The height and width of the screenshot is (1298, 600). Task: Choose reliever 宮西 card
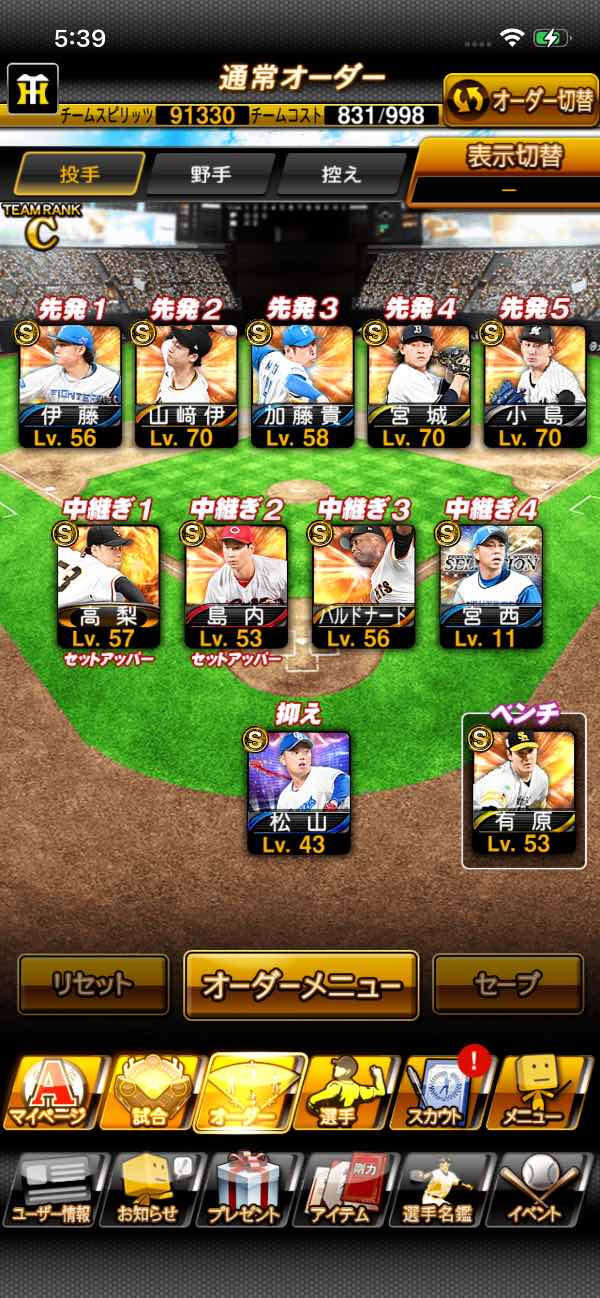point(491,586)
